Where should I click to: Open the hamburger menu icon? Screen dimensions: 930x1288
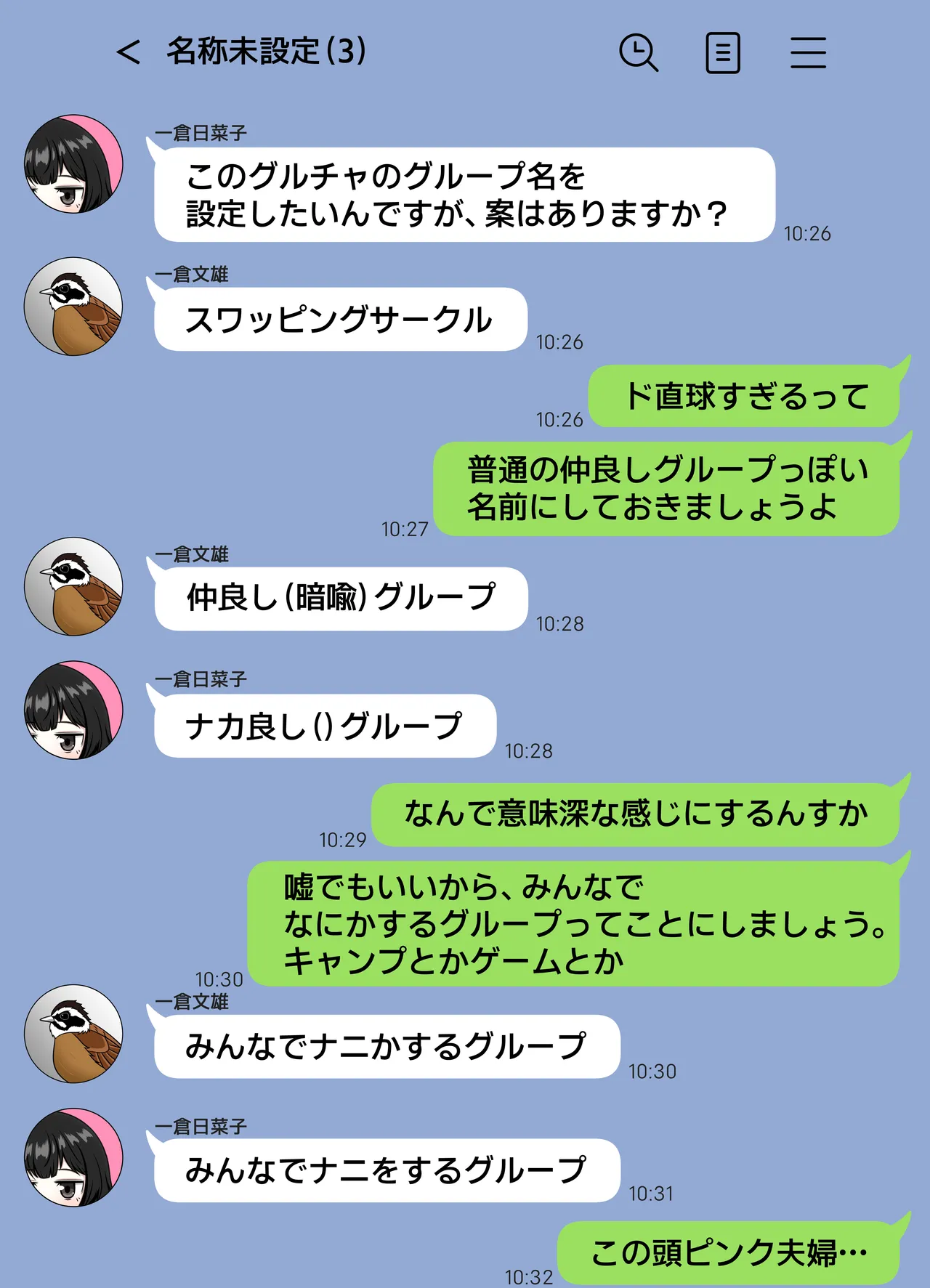tap(809, 52)
